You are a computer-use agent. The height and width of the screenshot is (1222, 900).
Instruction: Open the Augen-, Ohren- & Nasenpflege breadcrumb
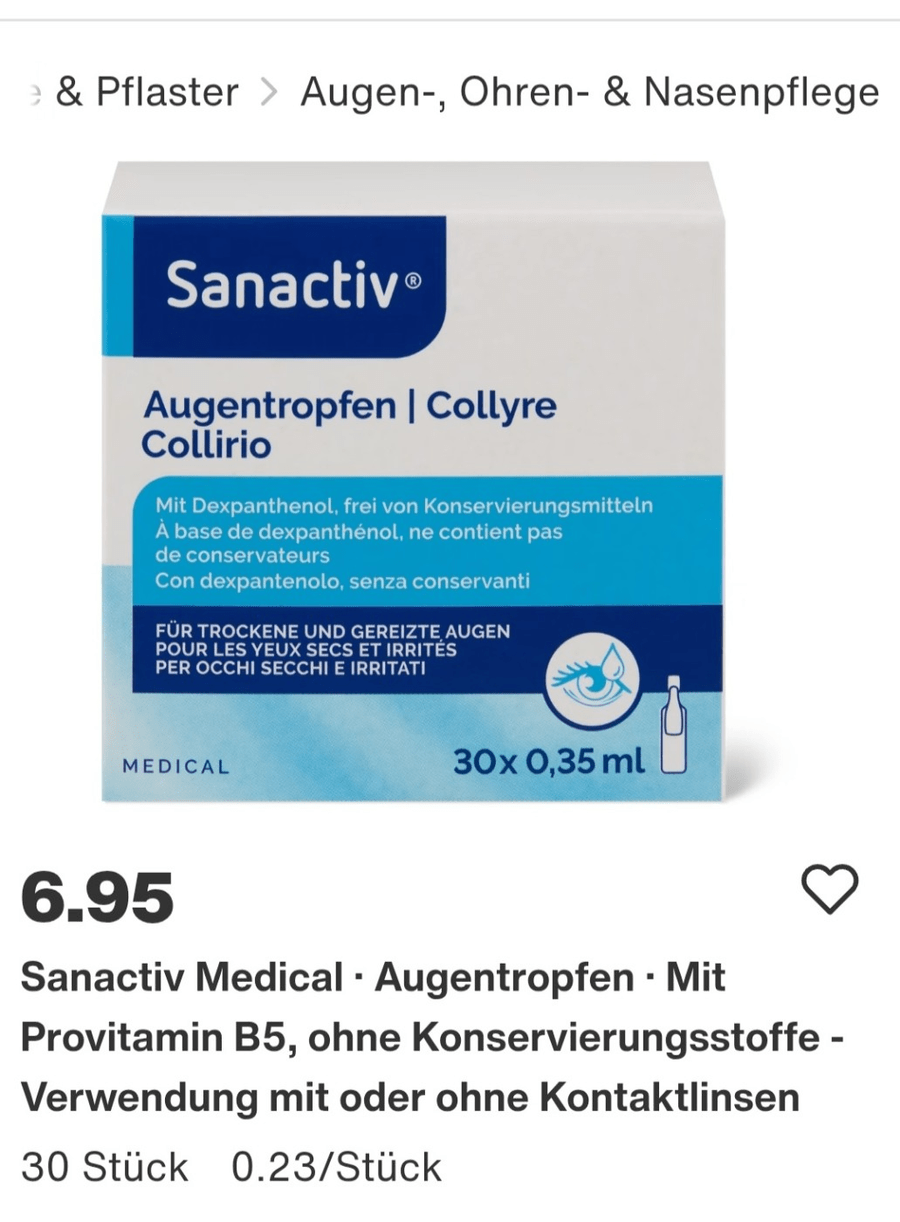(x=589, y=93)
